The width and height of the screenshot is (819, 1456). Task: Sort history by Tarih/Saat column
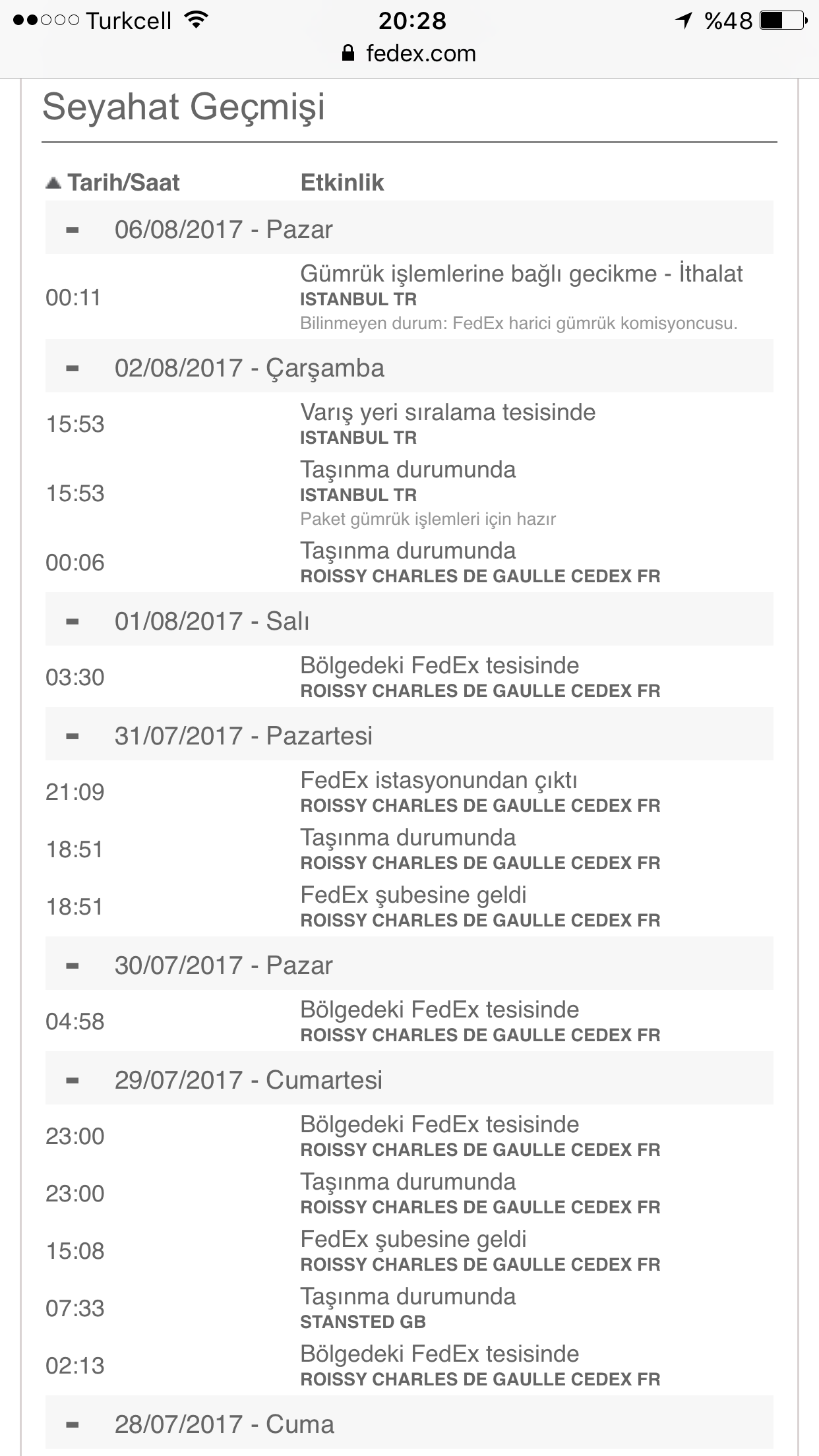point(112,183)
